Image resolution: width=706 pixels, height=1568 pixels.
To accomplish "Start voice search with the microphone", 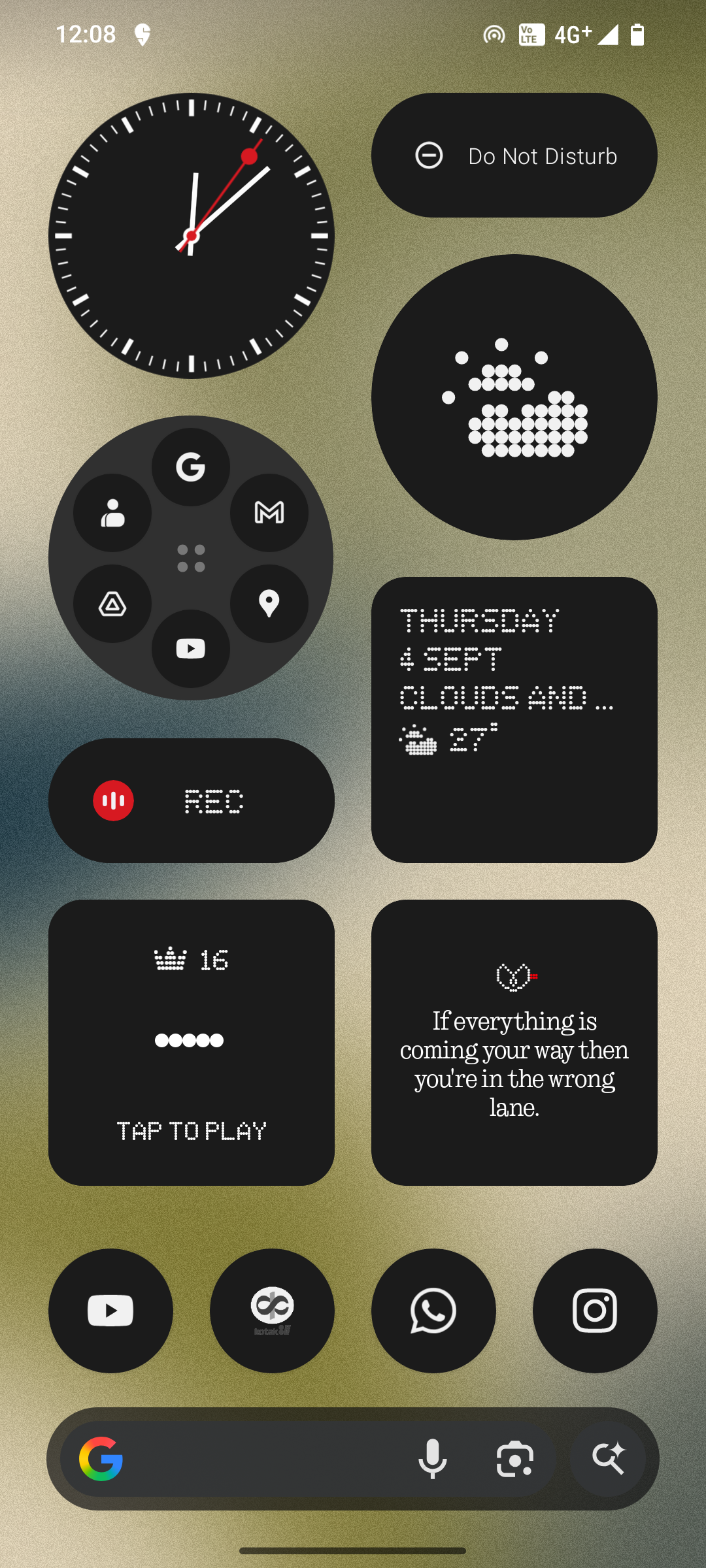I will [x=433, y=1458].
